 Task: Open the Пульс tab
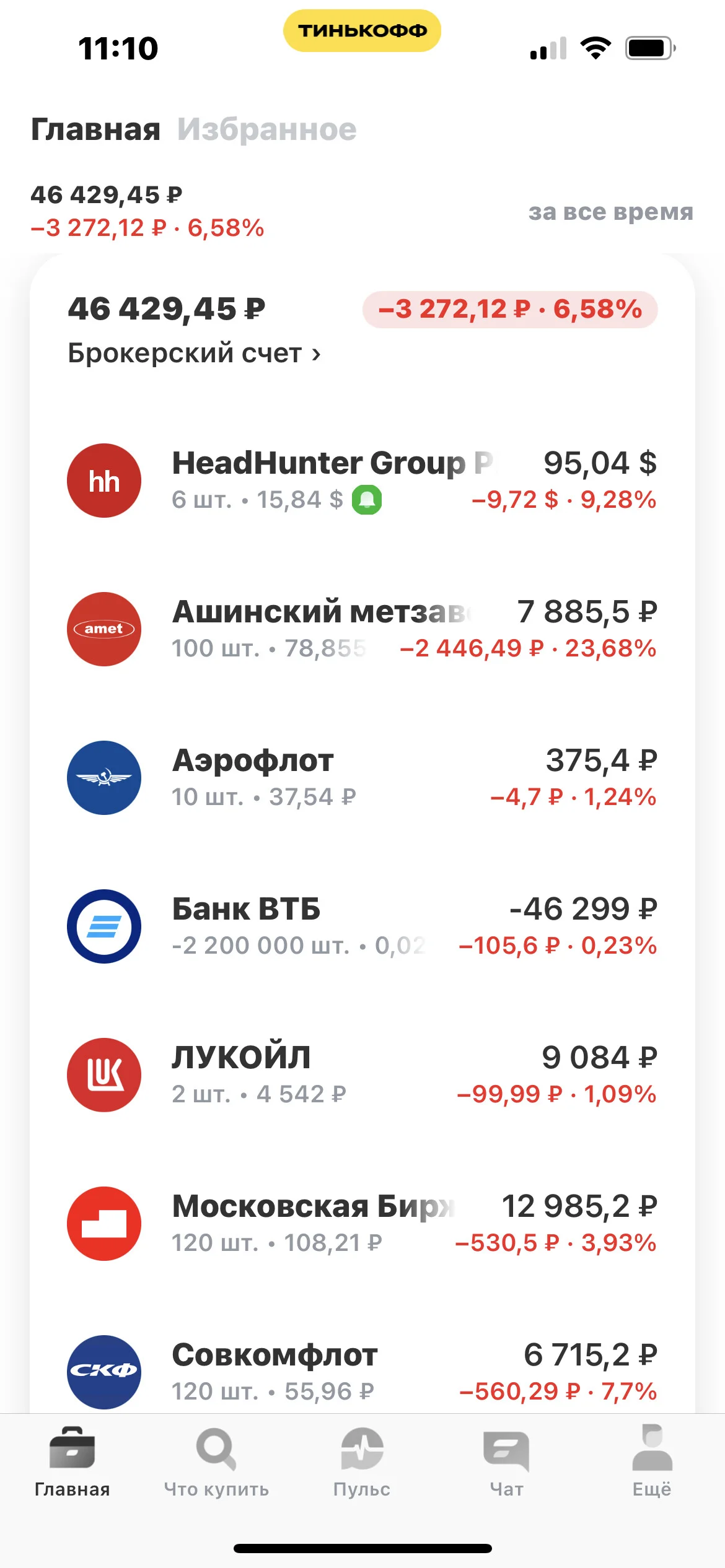pos(362,1463)
